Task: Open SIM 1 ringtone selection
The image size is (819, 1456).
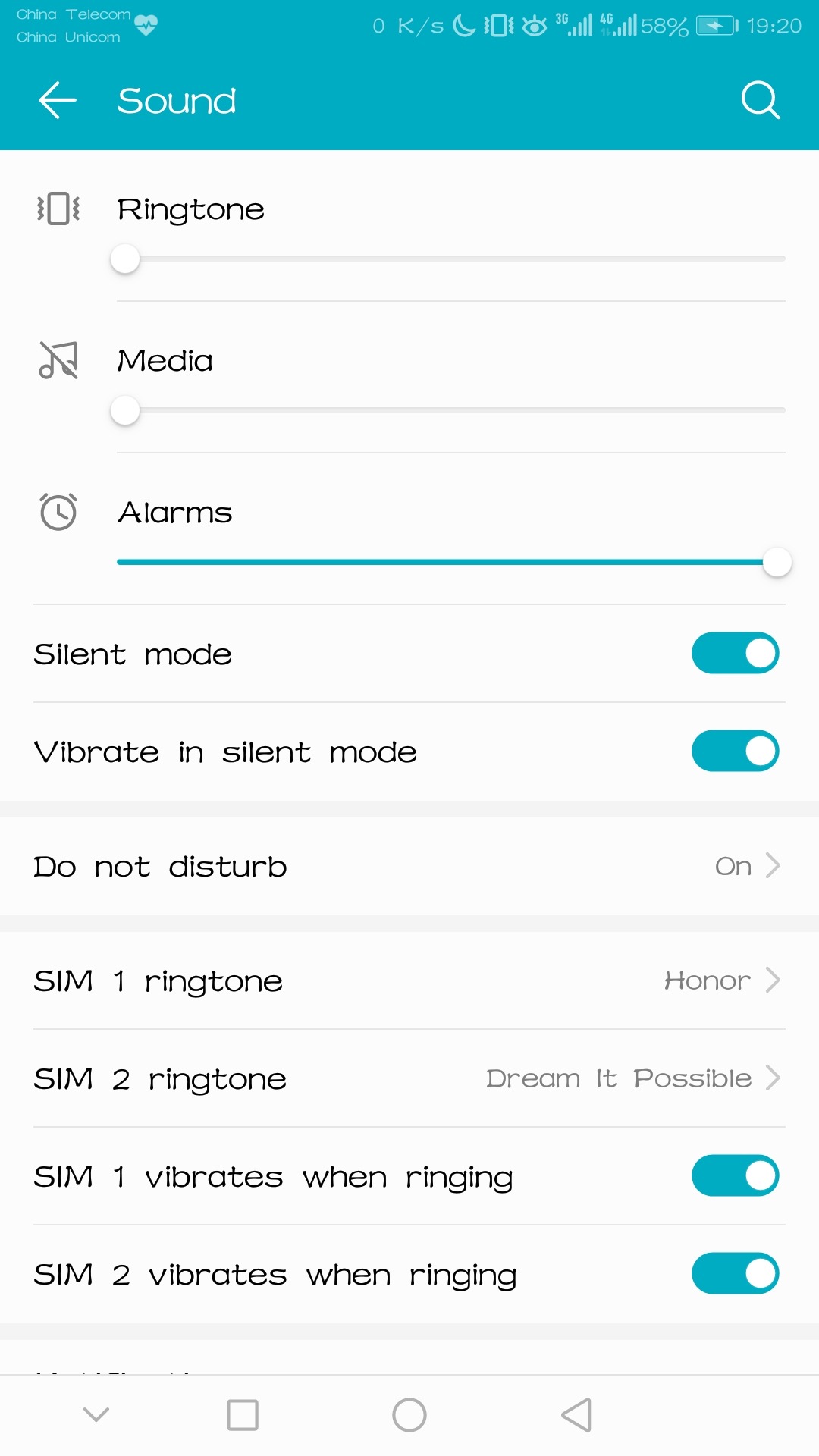Action: pos(409,981)
